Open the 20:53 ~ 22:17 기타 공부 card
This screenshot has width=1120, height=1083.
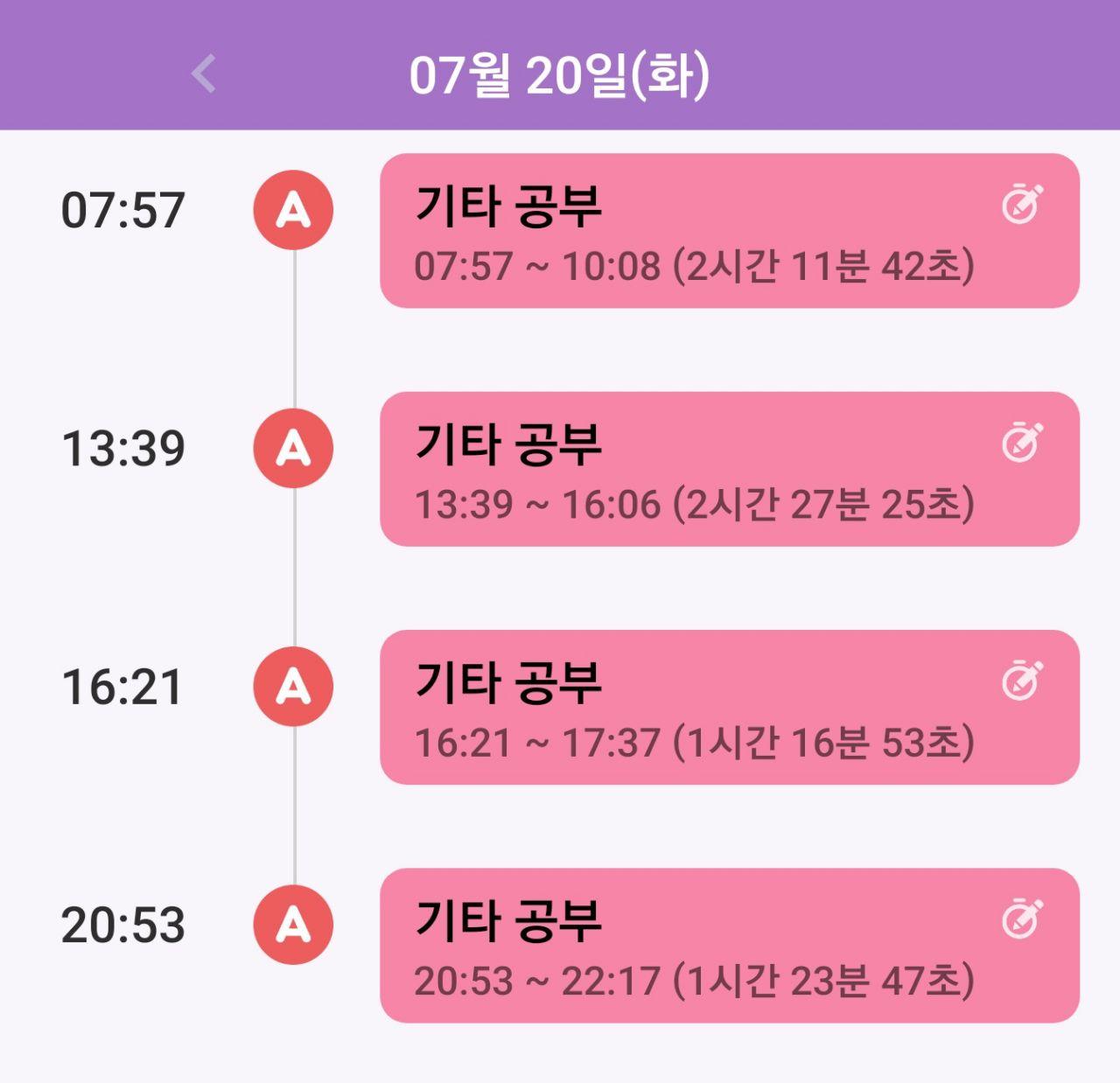point(682,946)
